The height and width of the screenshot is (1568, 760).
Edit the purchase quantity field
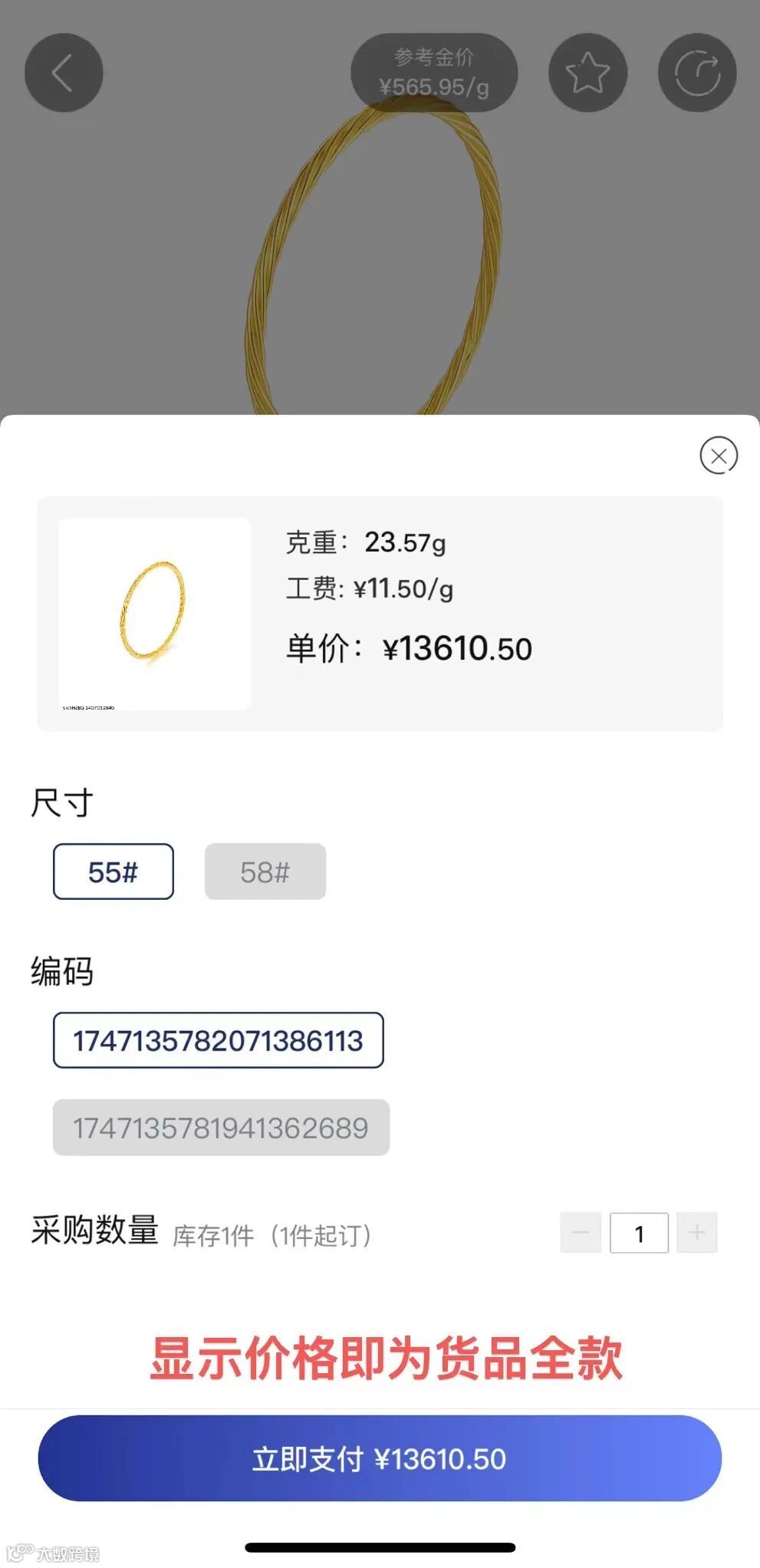[x=639, y=1233]
